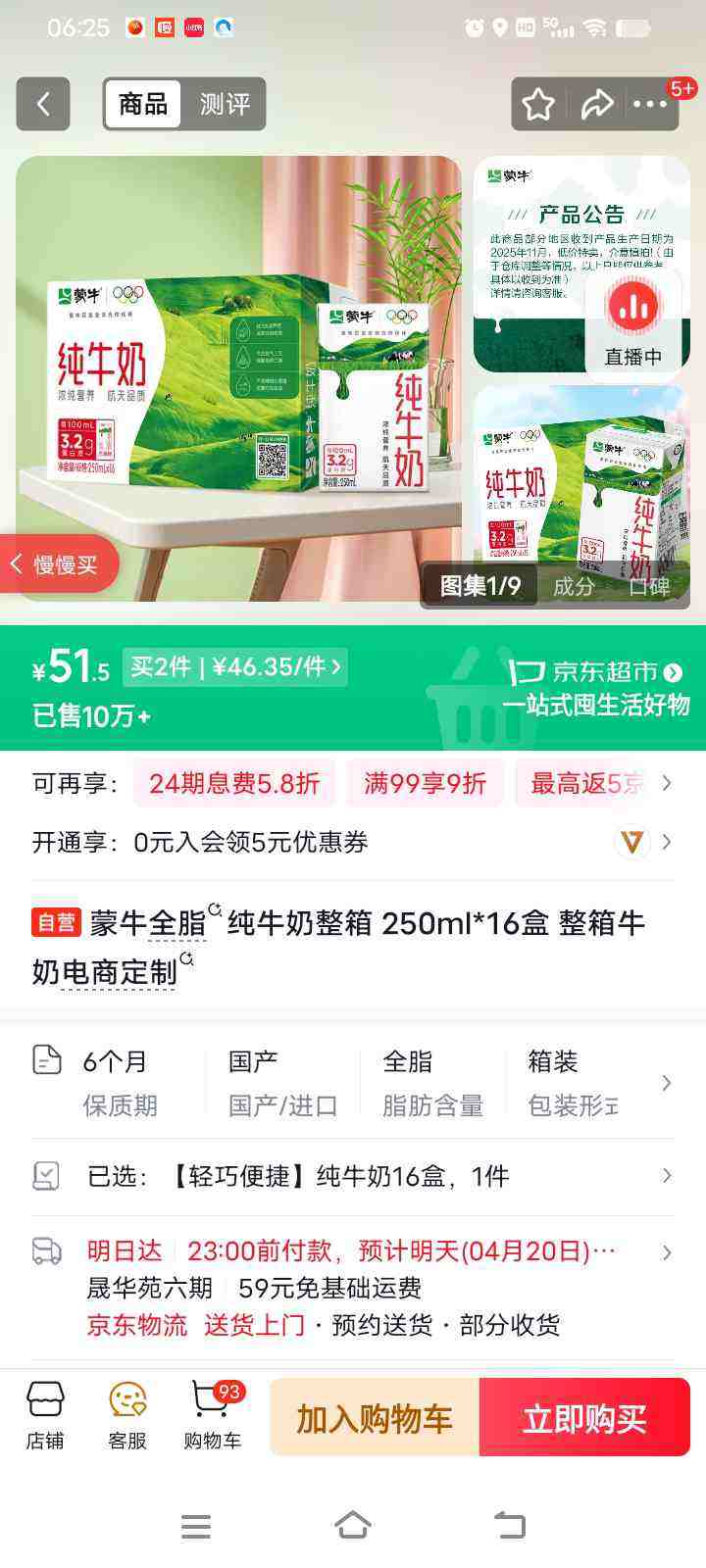
Task: Switch to the 测评 reviews tab
Action: [227, 104]
